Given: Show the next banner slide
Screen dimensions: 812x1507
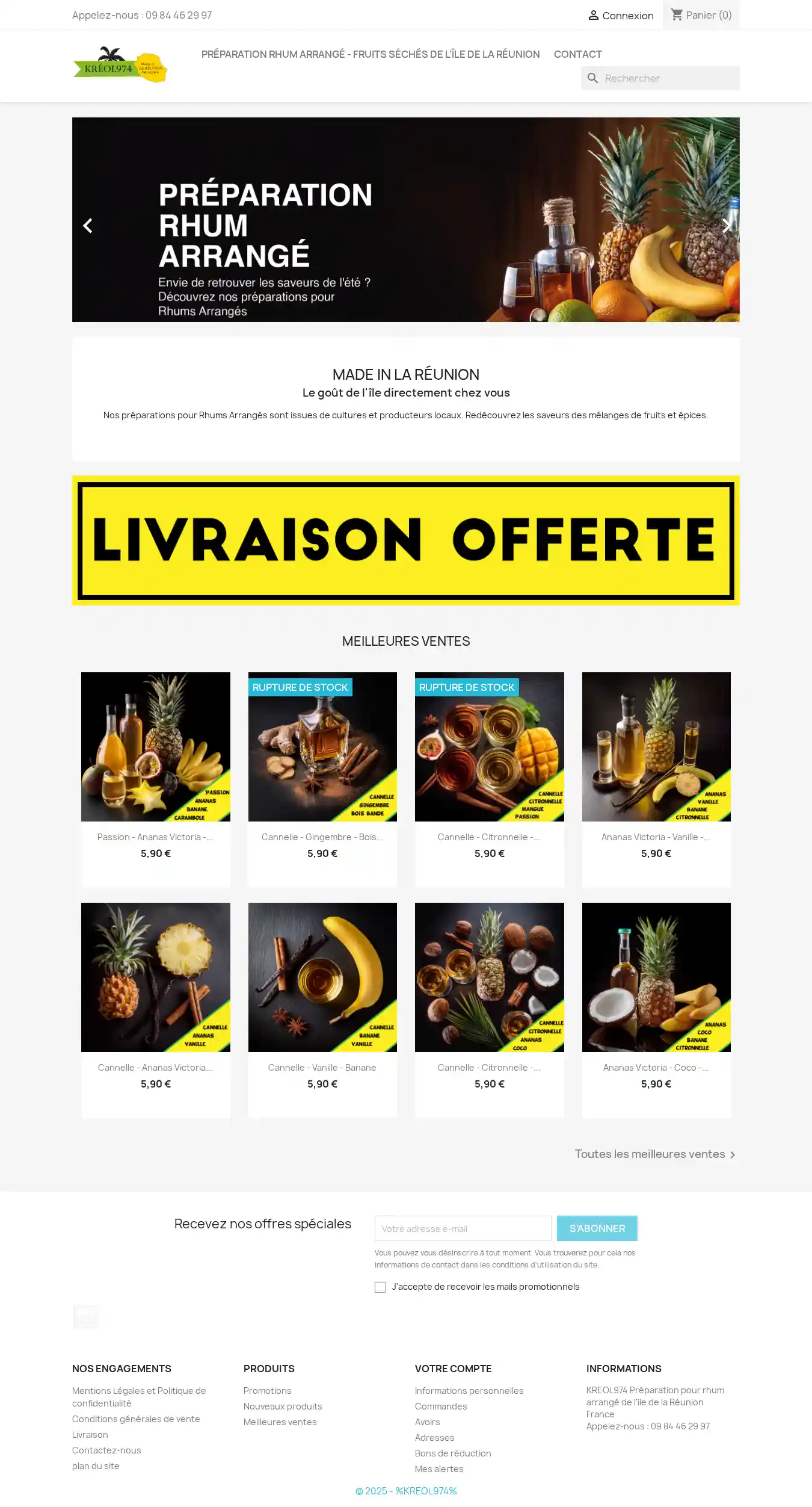Looking at the screenshot, I should 726,226.
